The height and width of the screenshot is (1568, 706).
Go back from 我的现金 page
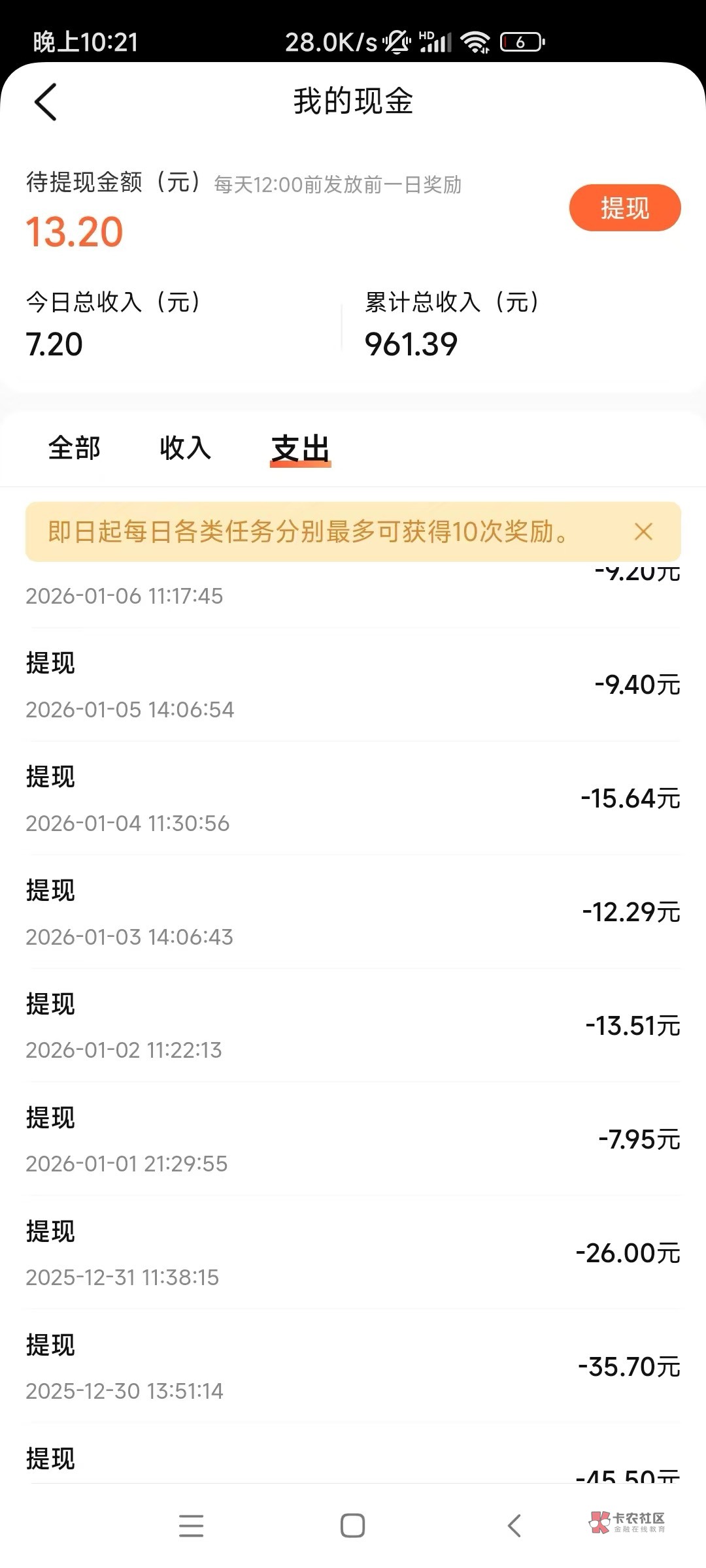[46, 102]
